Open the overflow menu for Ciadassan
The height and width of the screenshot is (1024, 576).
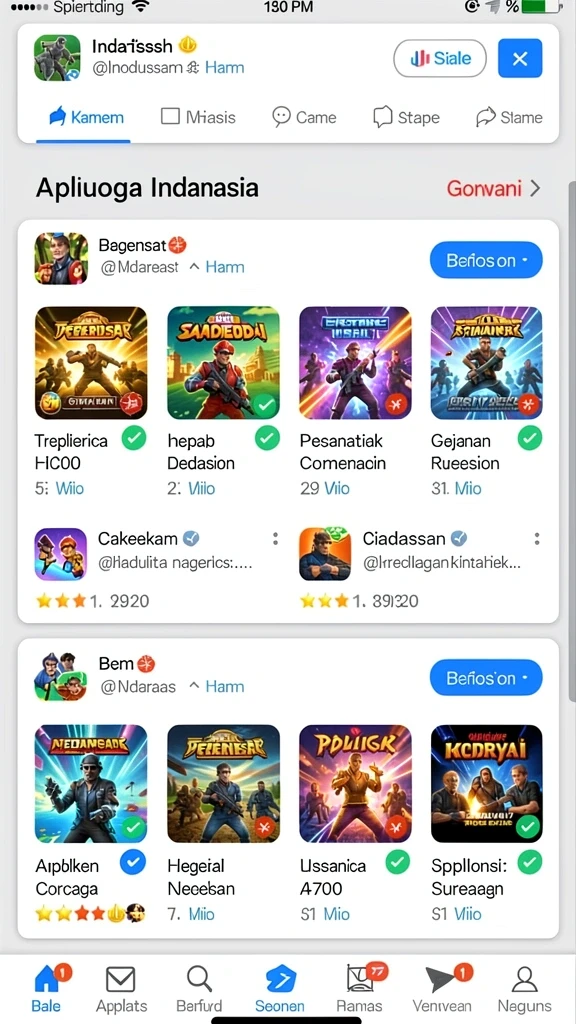tap(537, 539)
